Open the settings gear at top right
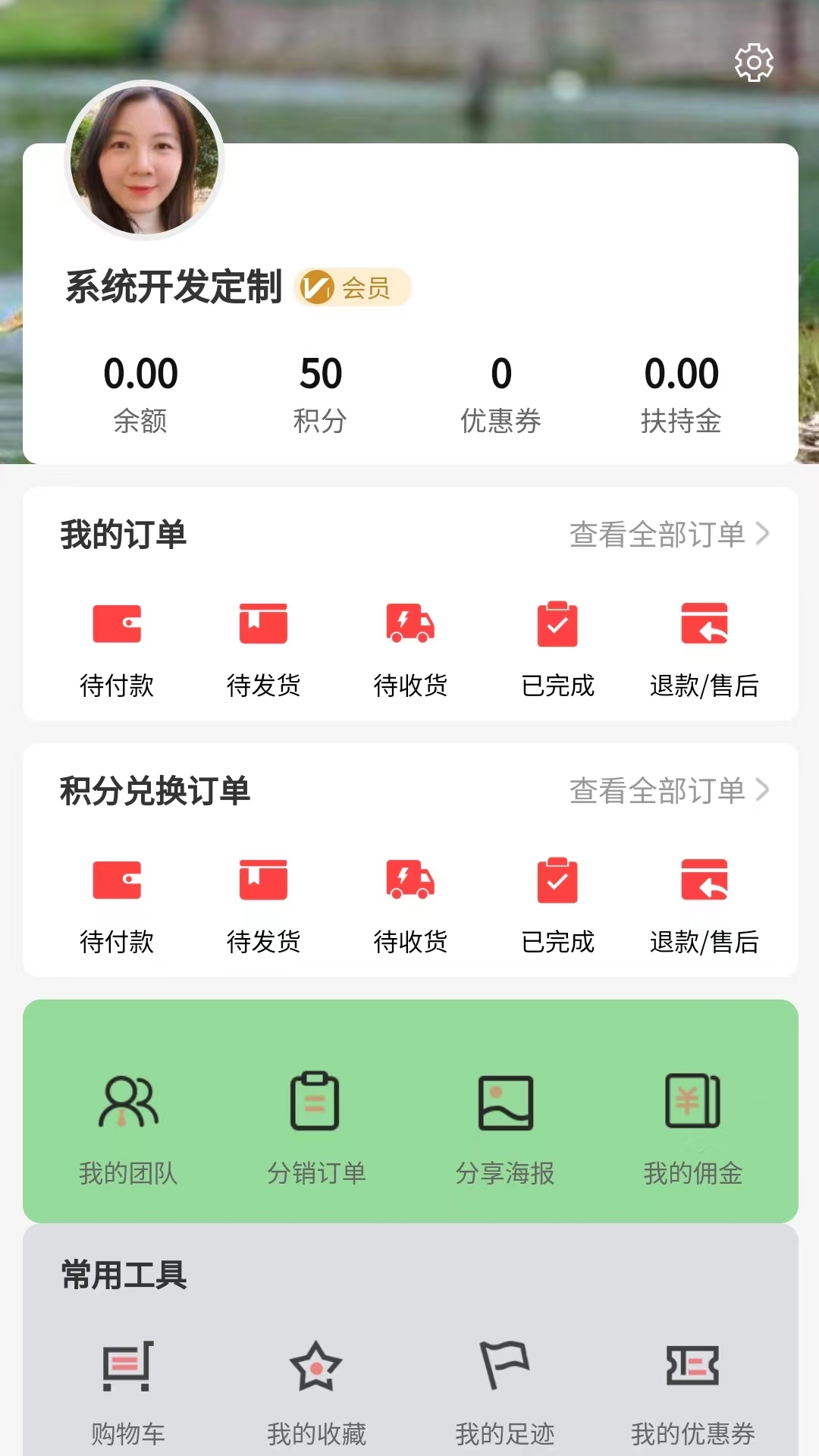 pyautogui.click(x=754, y=62)
